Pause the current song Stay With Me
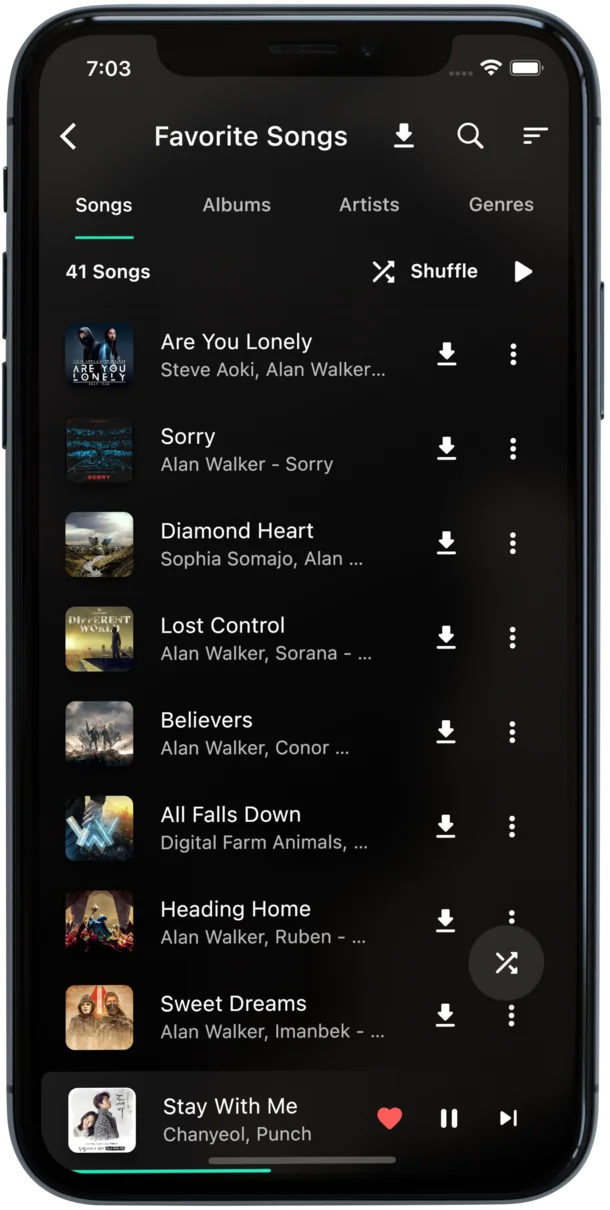 [x=449, y=1118]
